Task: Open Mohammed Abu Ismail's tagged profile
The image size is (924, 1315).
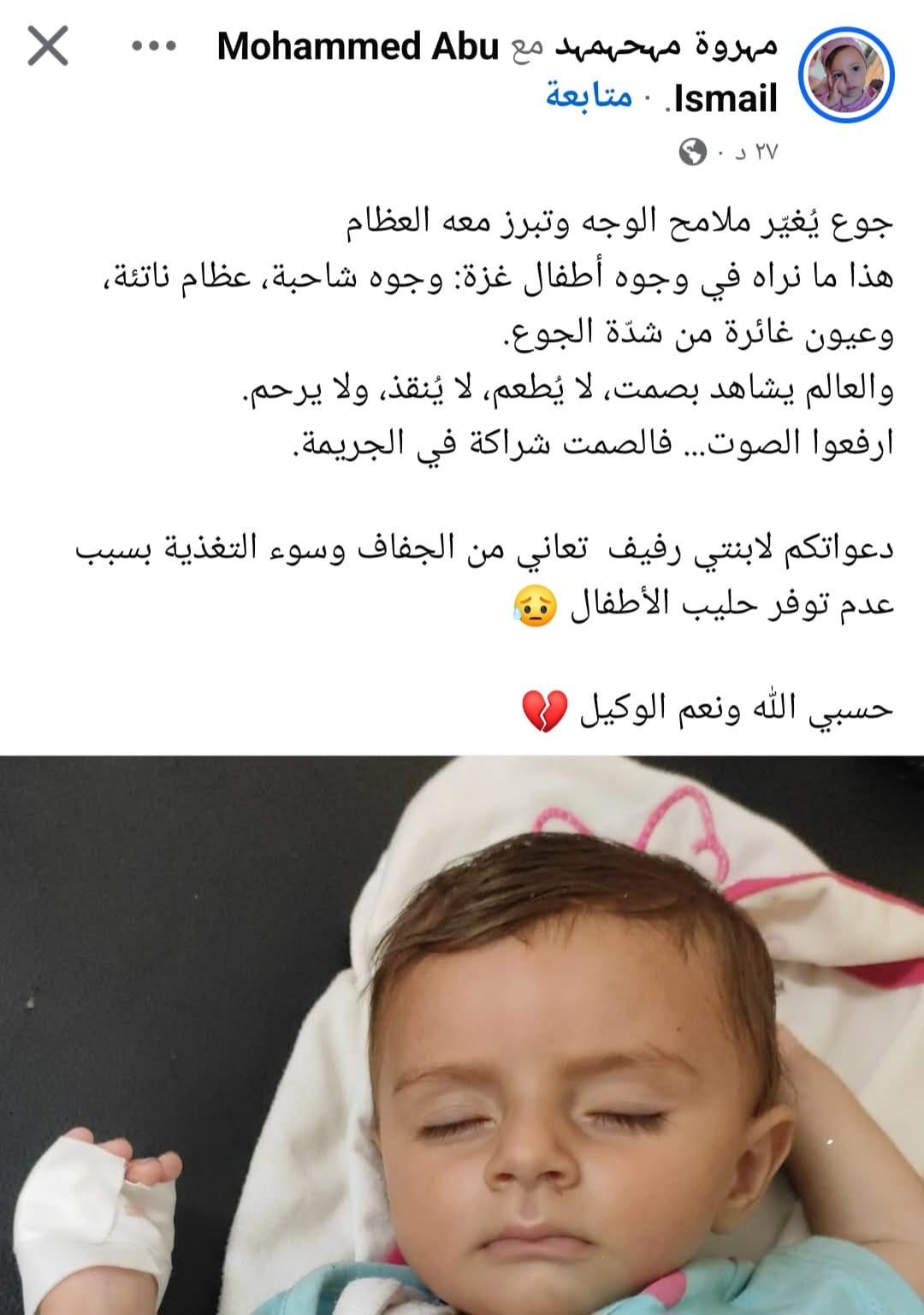Action: point(358,46)
